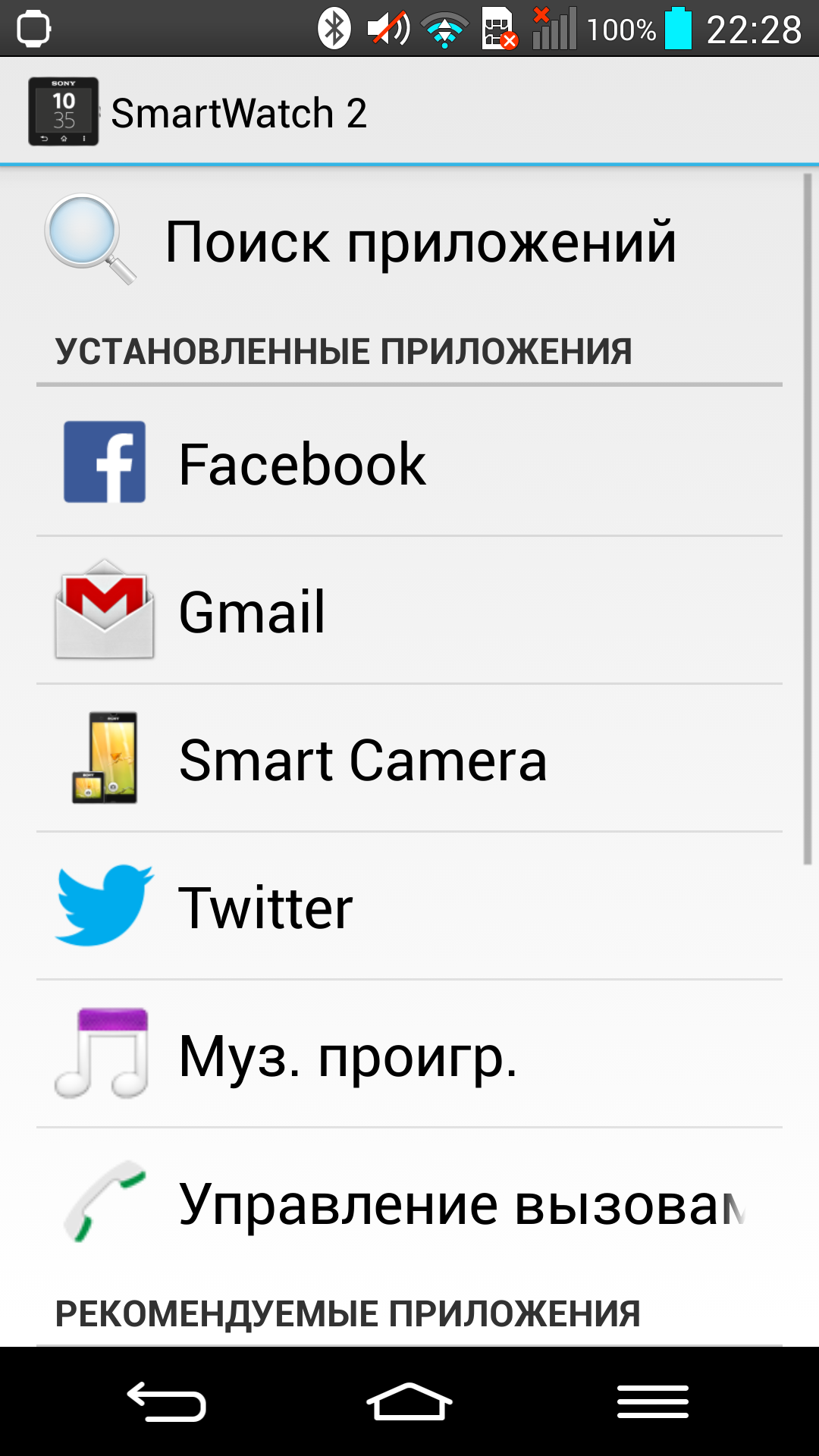Tap the system menu button
819x1456 pixels.
coord(652,1401)
